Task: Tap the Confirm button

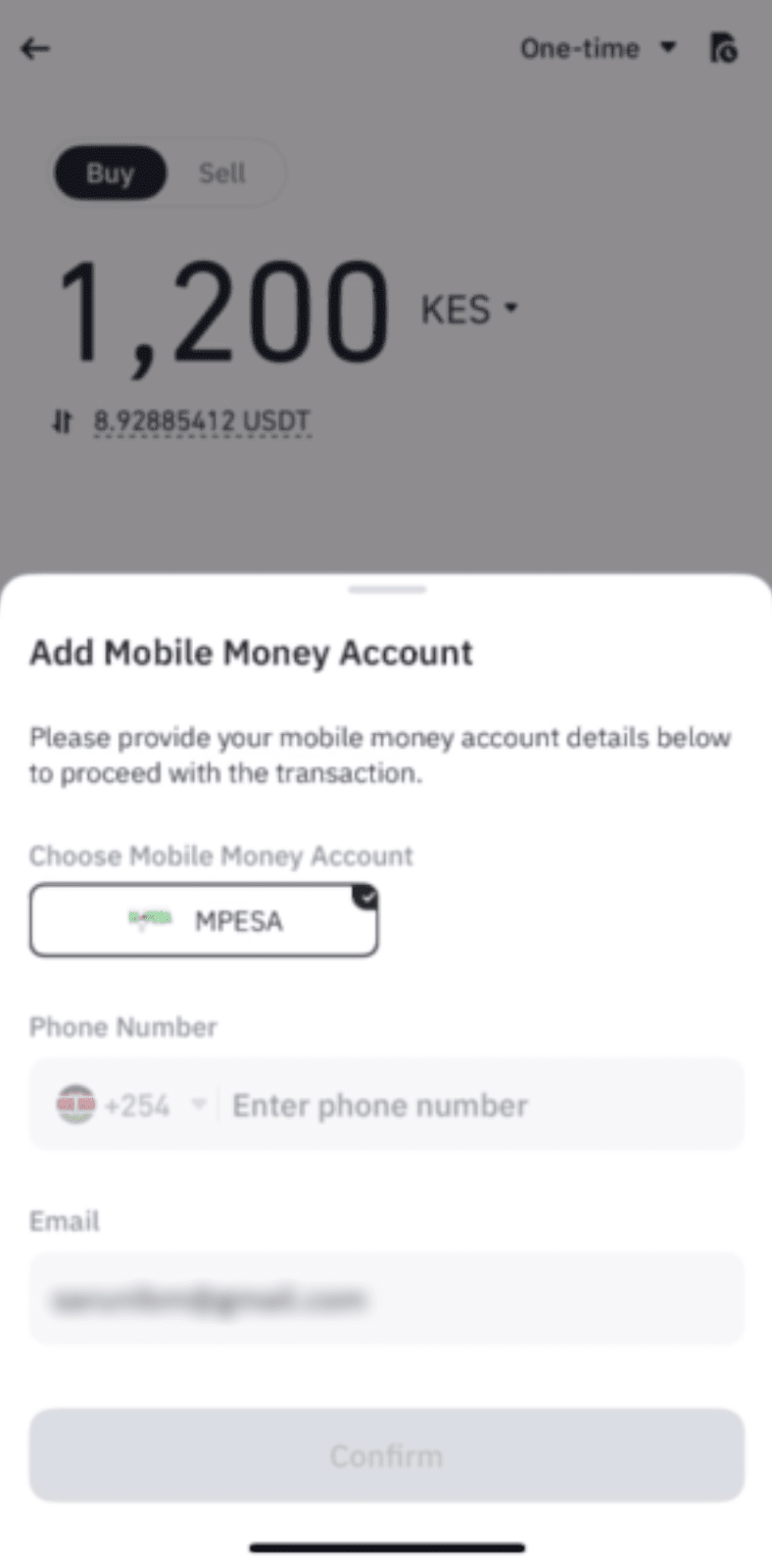Action: 386,1456
